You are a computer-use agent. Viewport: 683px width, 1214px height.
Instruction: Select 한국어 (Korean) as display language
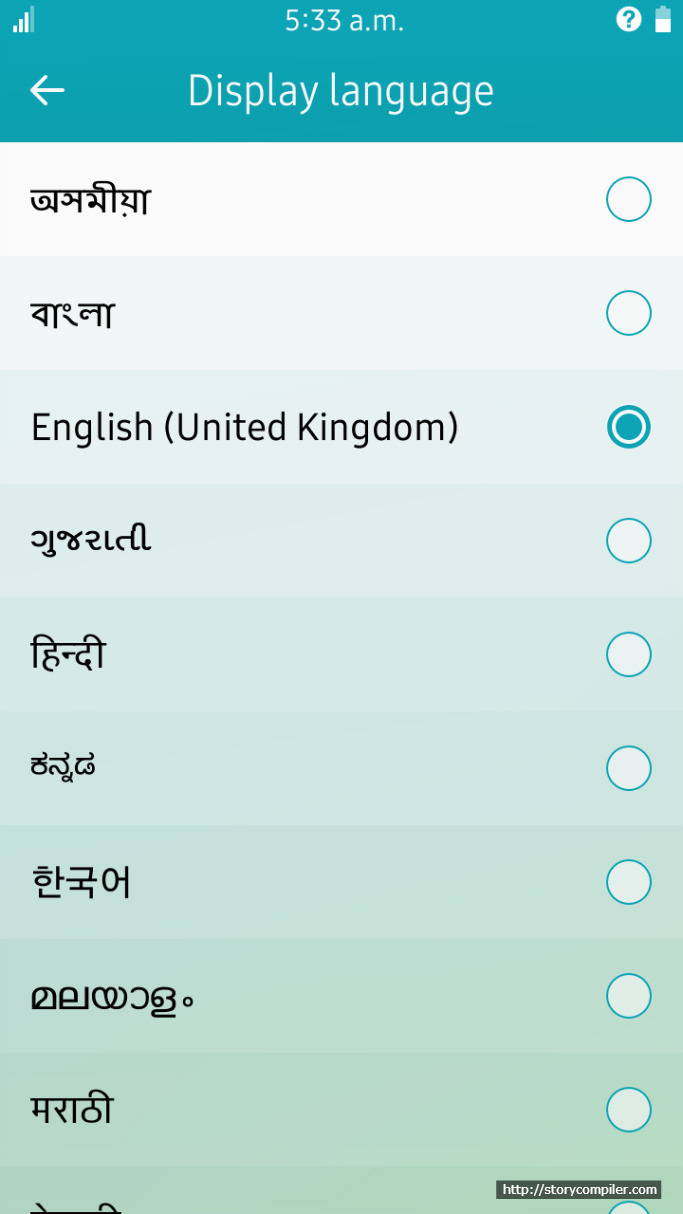pyautogui.click(x=341, y=882)
